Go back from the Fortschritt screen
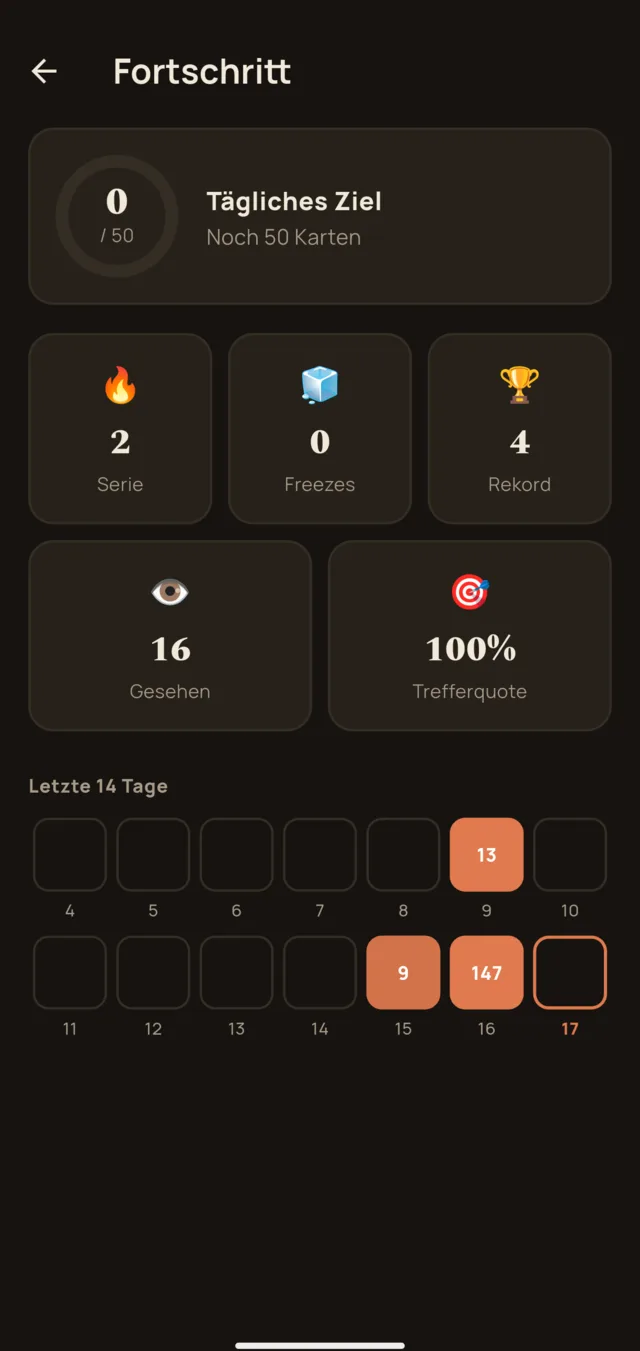This screenshot has height=1351, width=640. (44, 71)
